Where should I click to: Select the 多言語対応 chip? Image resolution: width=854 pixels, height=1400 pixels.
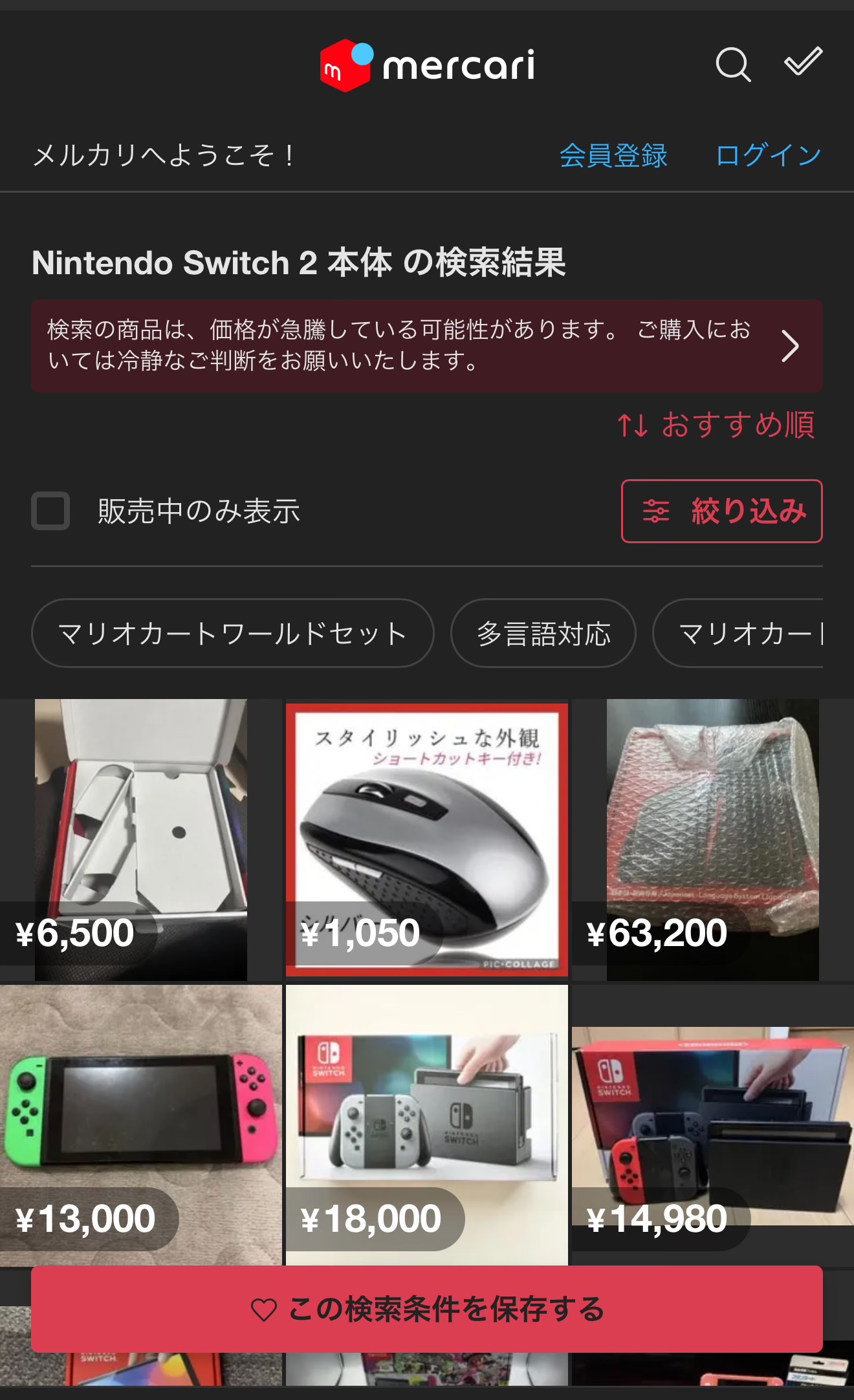click(x=543, y=633)
